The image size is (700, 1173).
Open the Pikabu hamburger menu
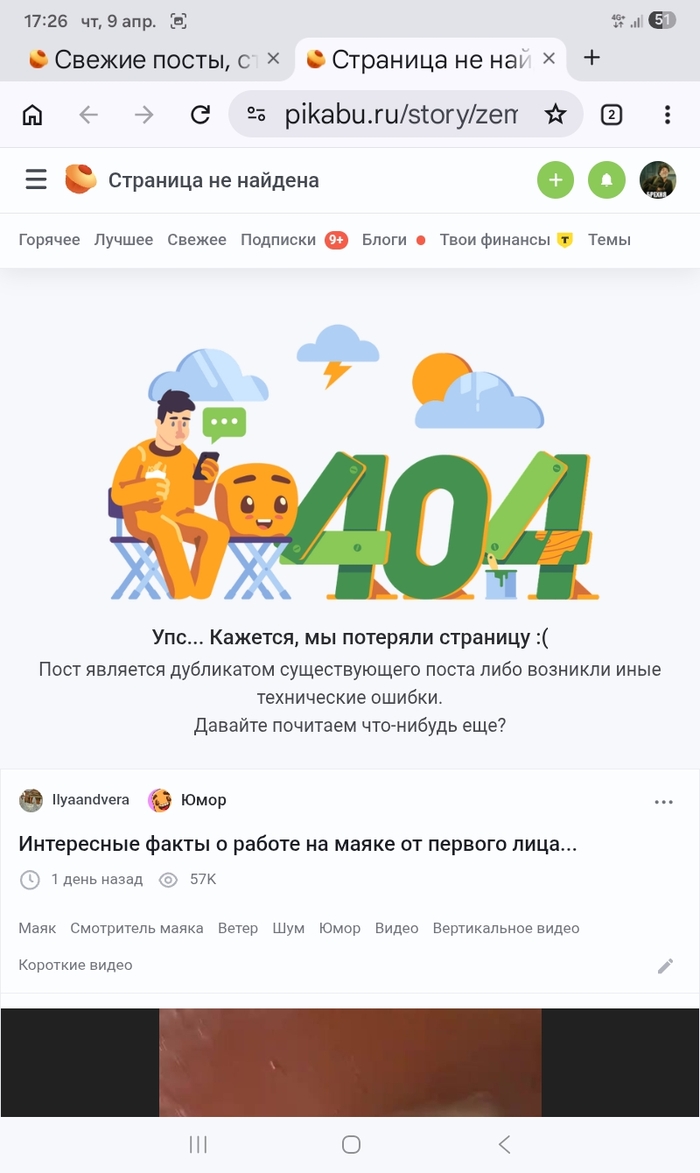tap(36, 180)
